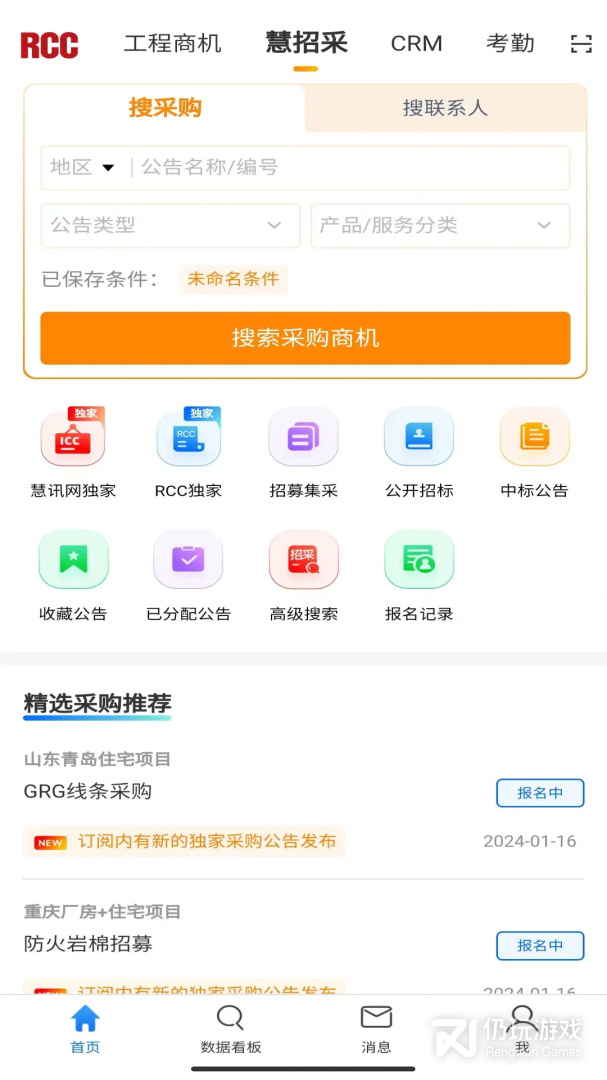The width and height of the screenshot is (607, 1080).
Task: Tap the 搜索采购商机 button
Action: pos(305,338)
